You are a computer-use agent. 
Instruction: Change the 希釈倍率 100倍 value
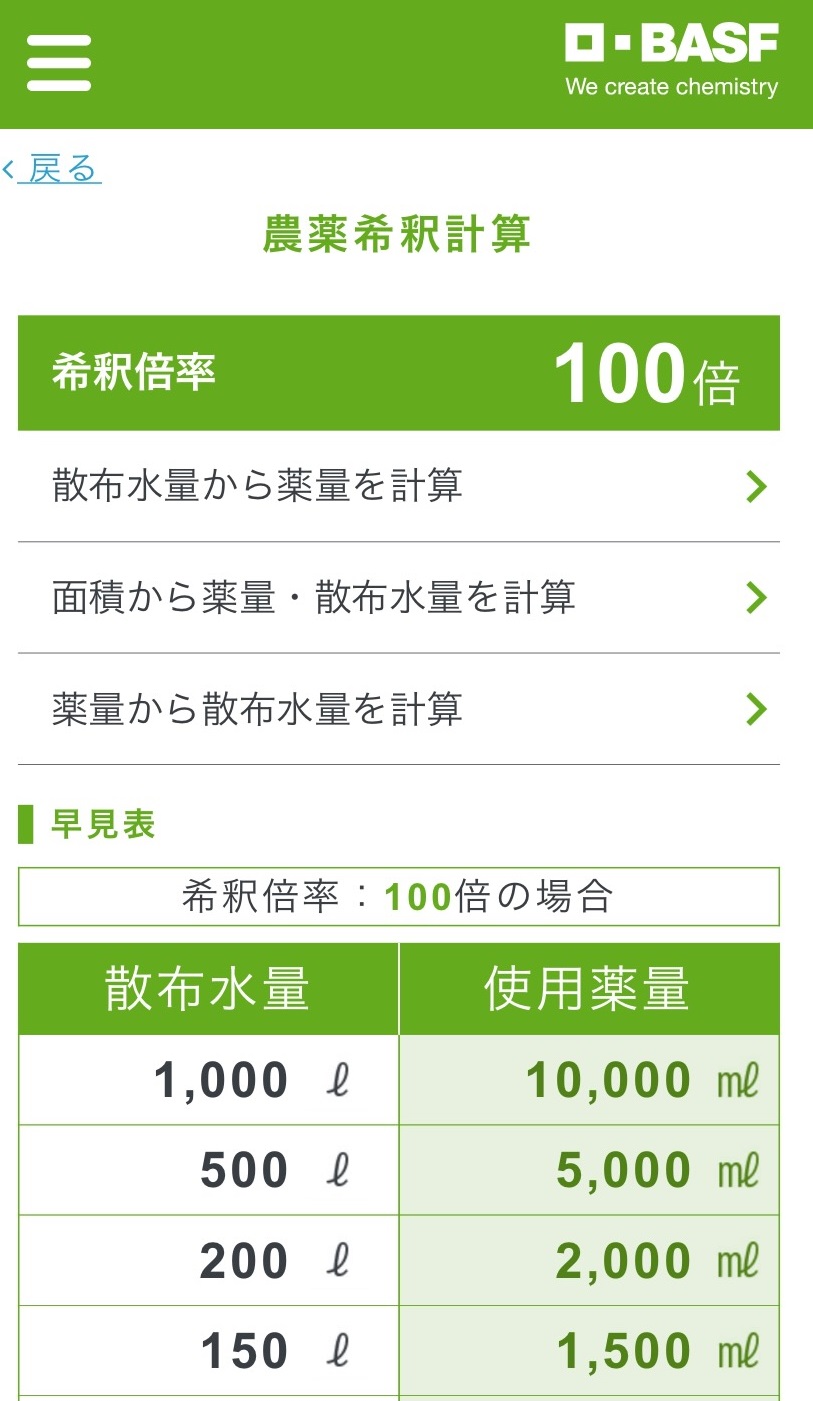click(x=399, y=373)
